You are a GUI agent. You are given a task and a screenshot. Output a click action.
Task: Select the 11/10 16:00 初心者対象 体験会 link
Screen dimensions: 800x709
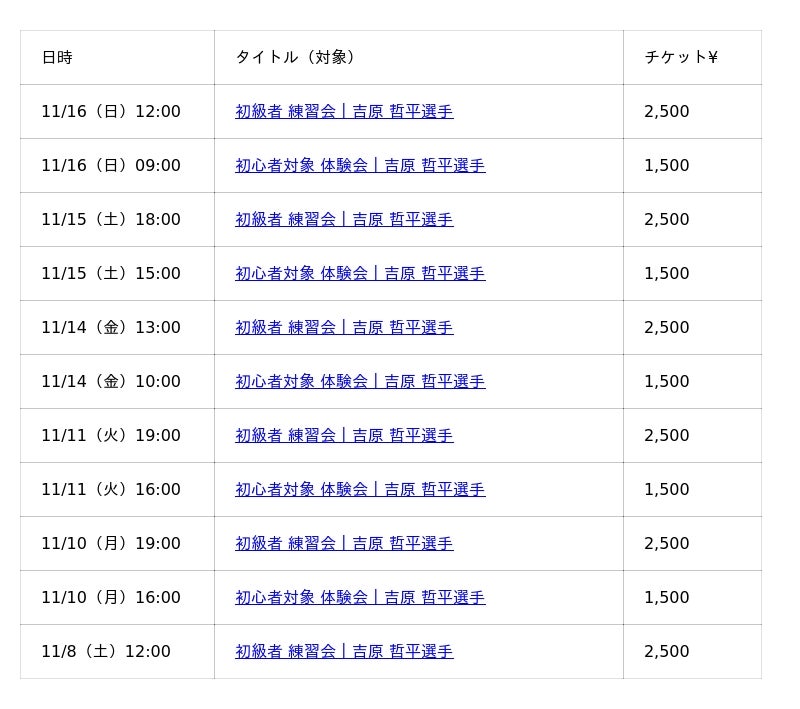(360, 598)
